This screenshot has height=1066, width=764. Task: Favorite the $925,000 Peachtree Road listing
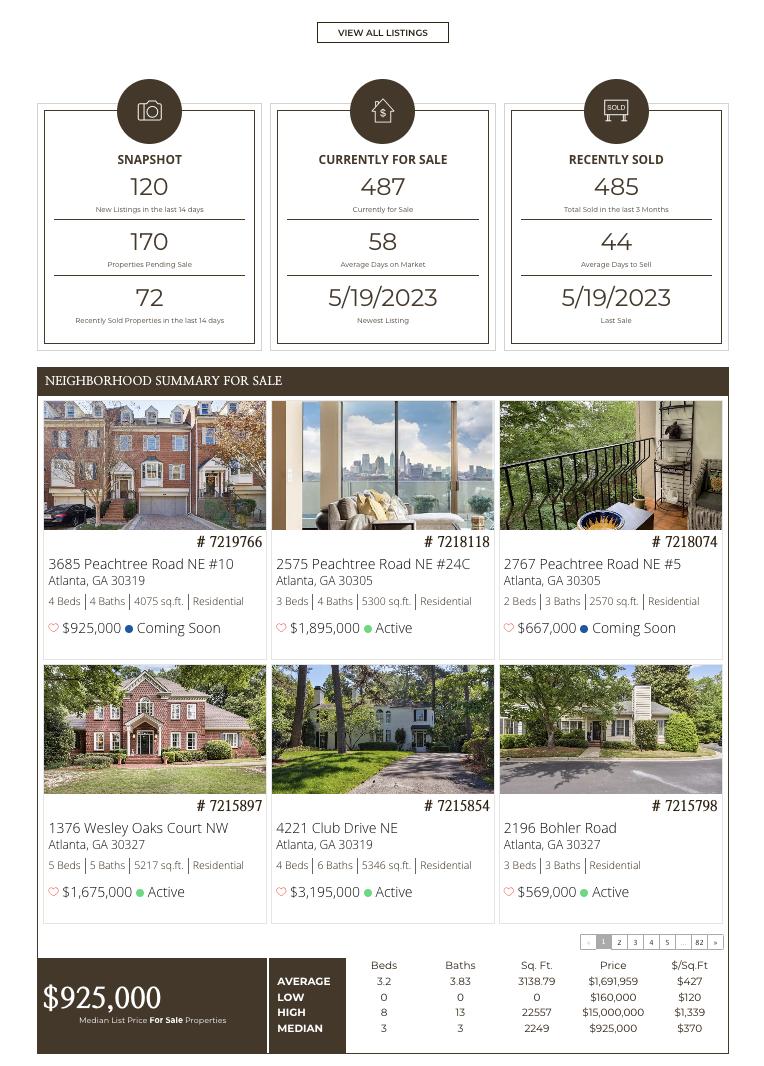[x=54, y=628]
